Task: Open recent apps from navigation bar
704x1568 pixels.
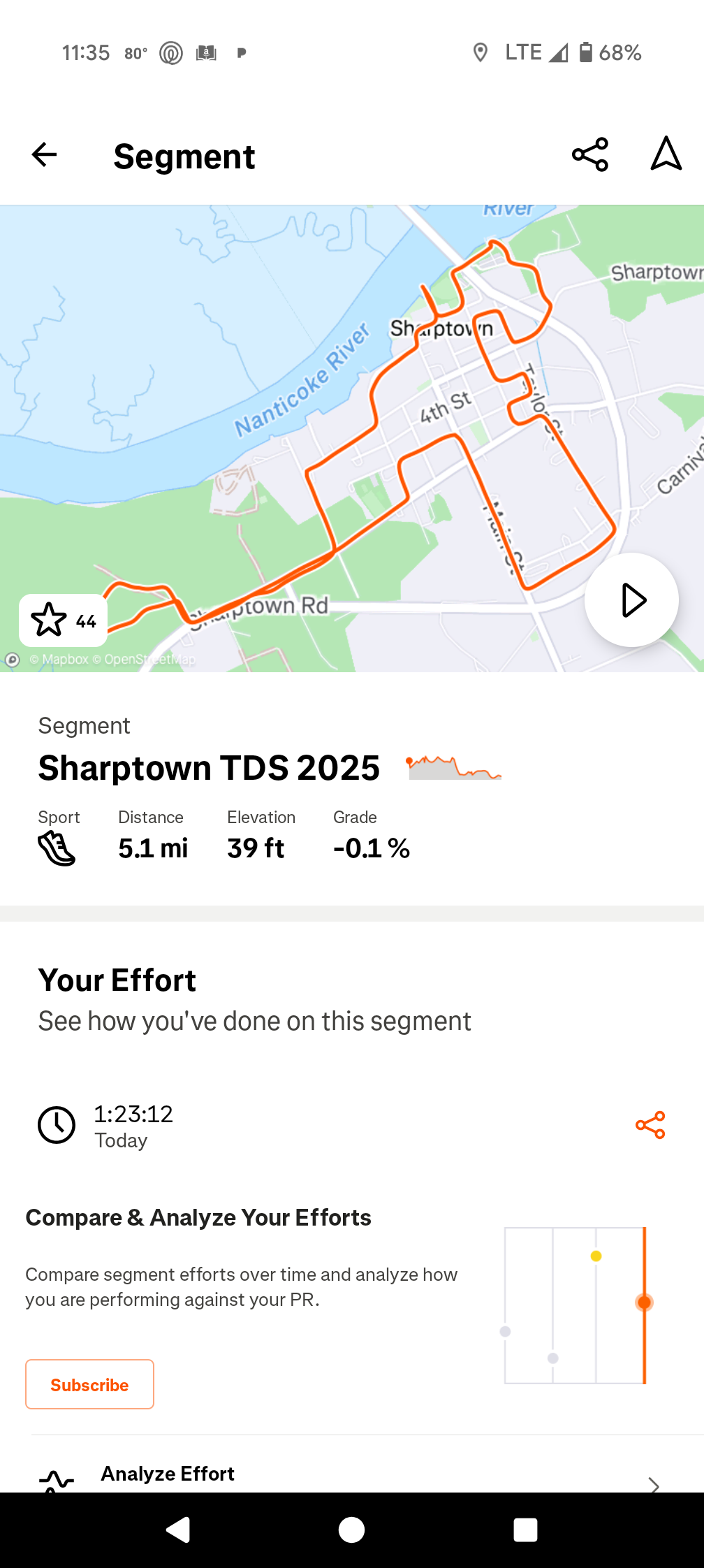Action: point(525,1530)
